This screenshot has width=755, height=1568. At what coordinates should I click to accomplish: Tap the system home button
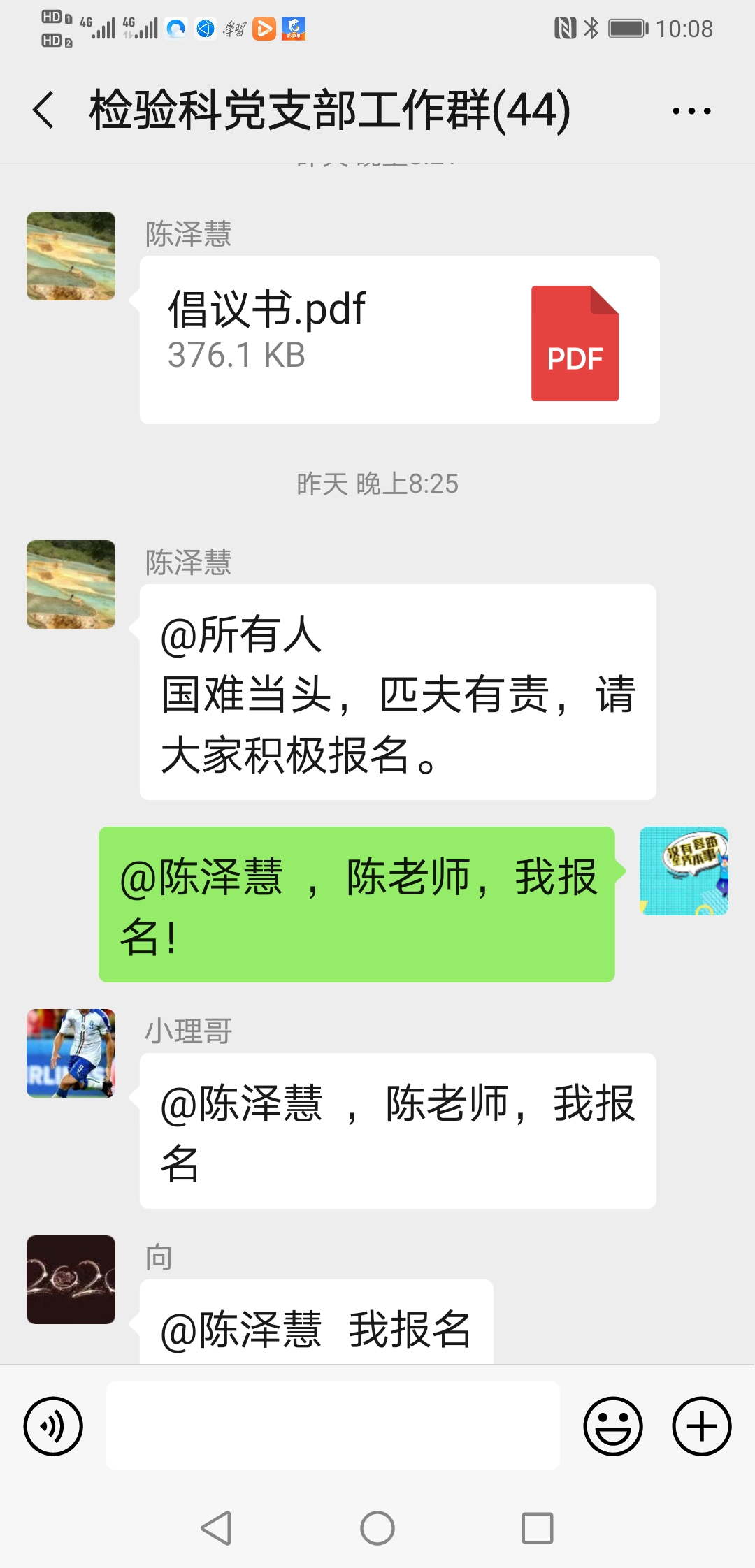coord(377,1528)
